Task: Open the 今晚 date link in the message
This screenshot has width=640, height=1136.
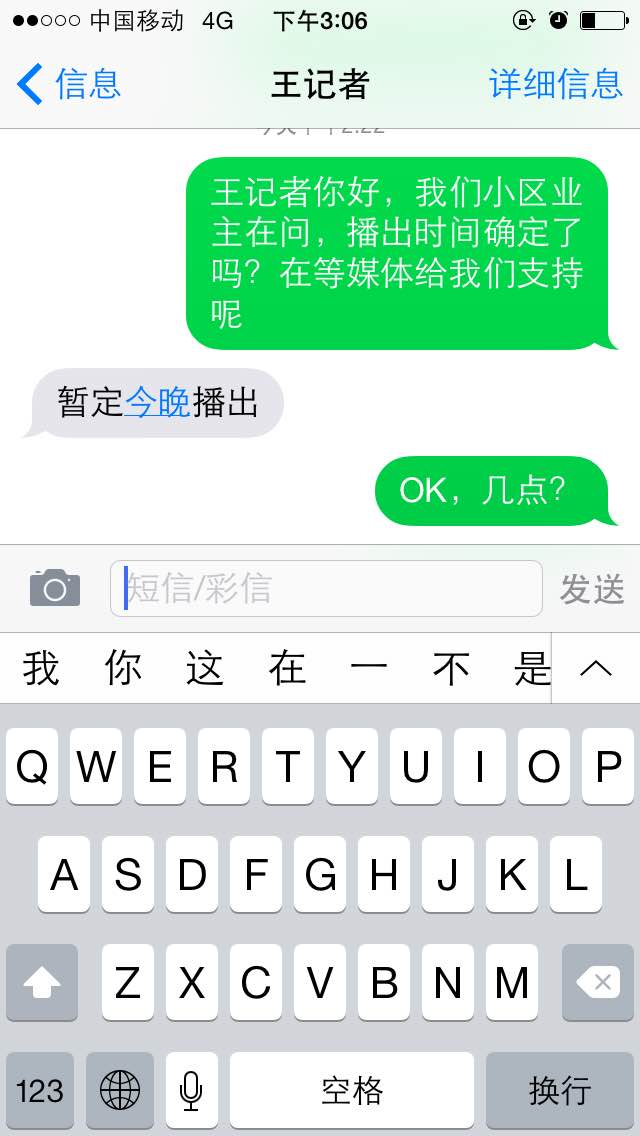Action: pyautogui.click(x=157, y=403)
